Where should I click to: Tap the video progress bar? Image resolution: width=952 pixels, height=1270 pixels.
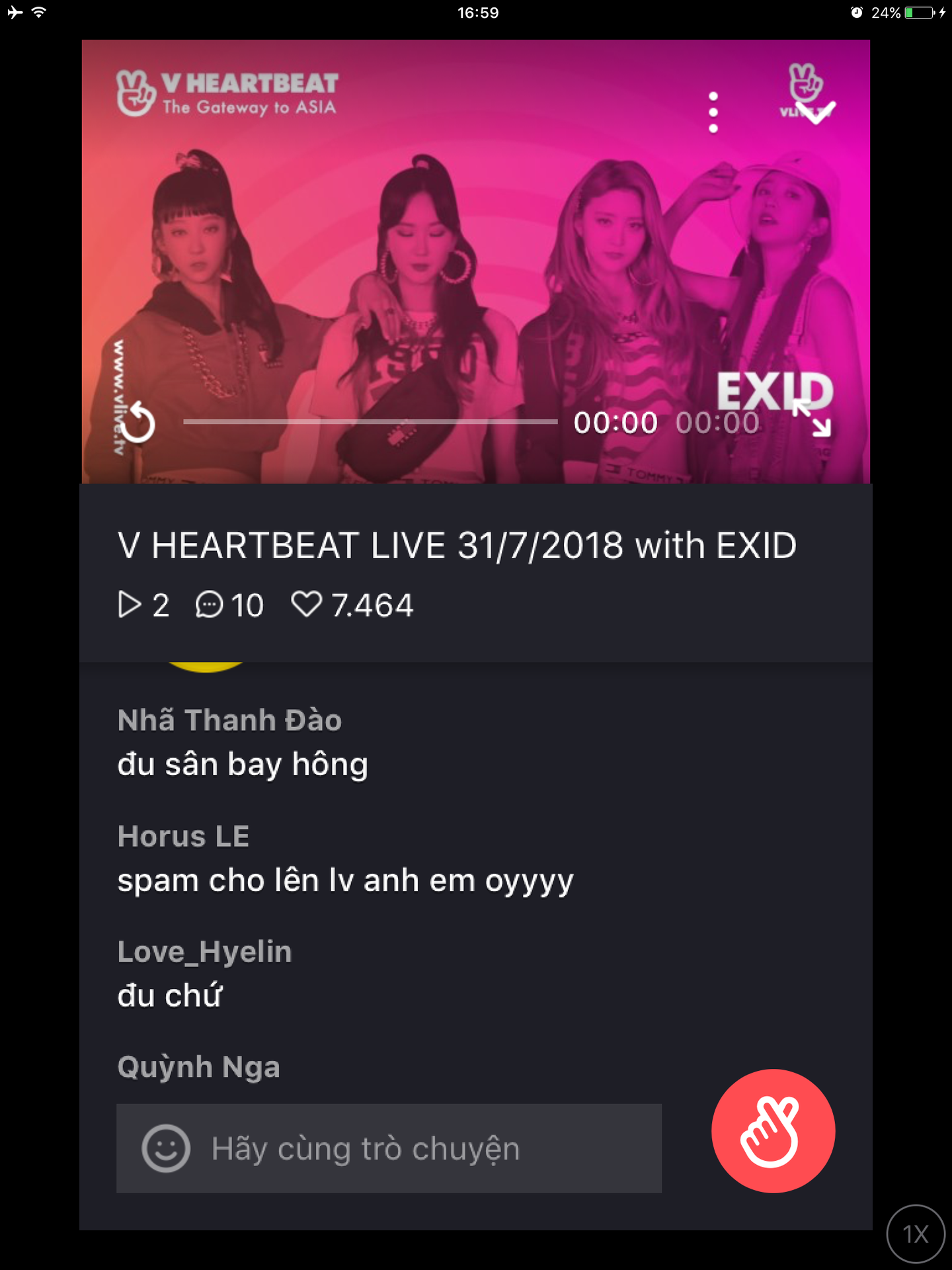370,421
